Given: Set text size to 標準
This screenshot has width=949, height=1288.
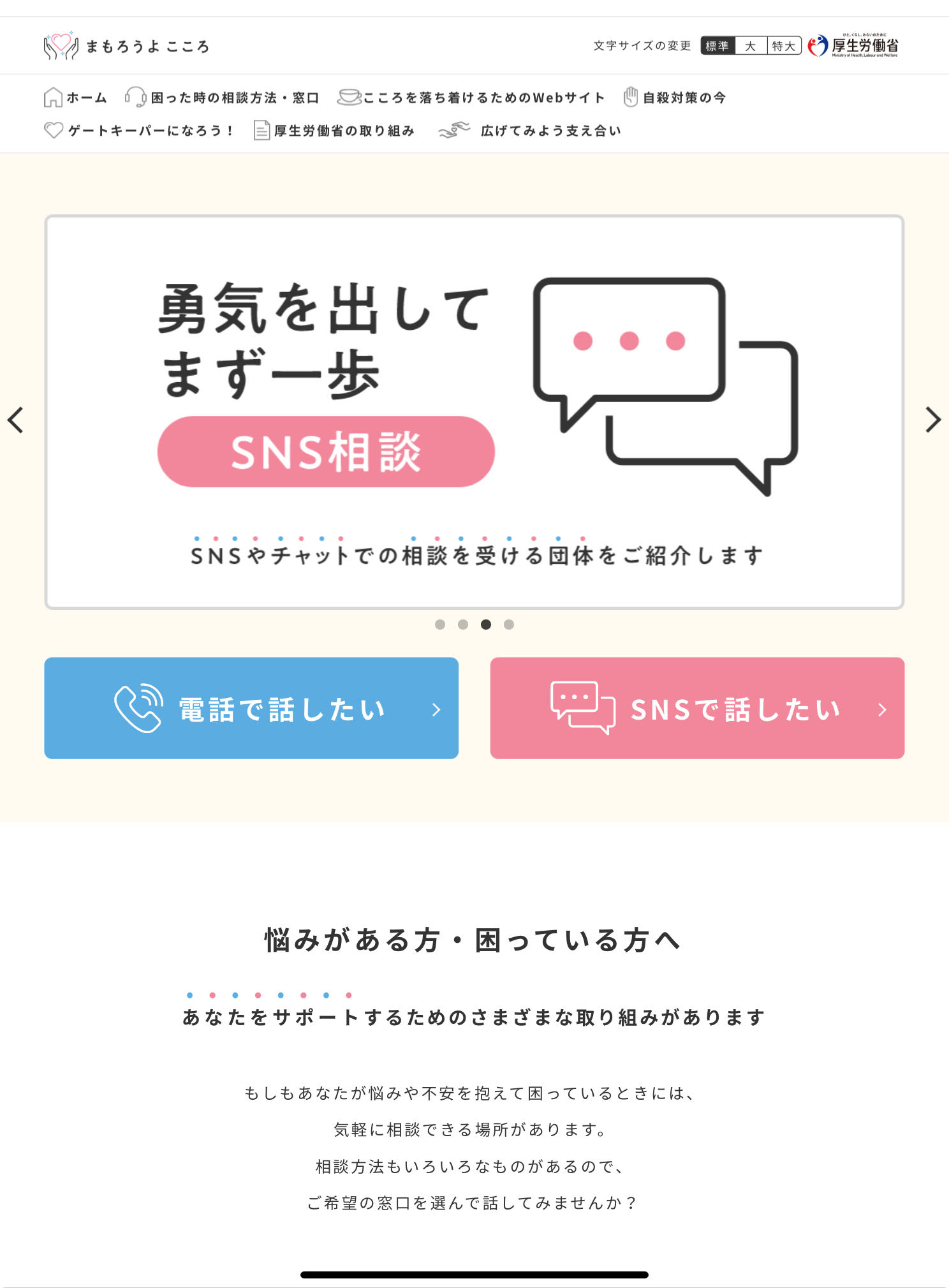Looking at the screenshot, I should pos(717,46).
